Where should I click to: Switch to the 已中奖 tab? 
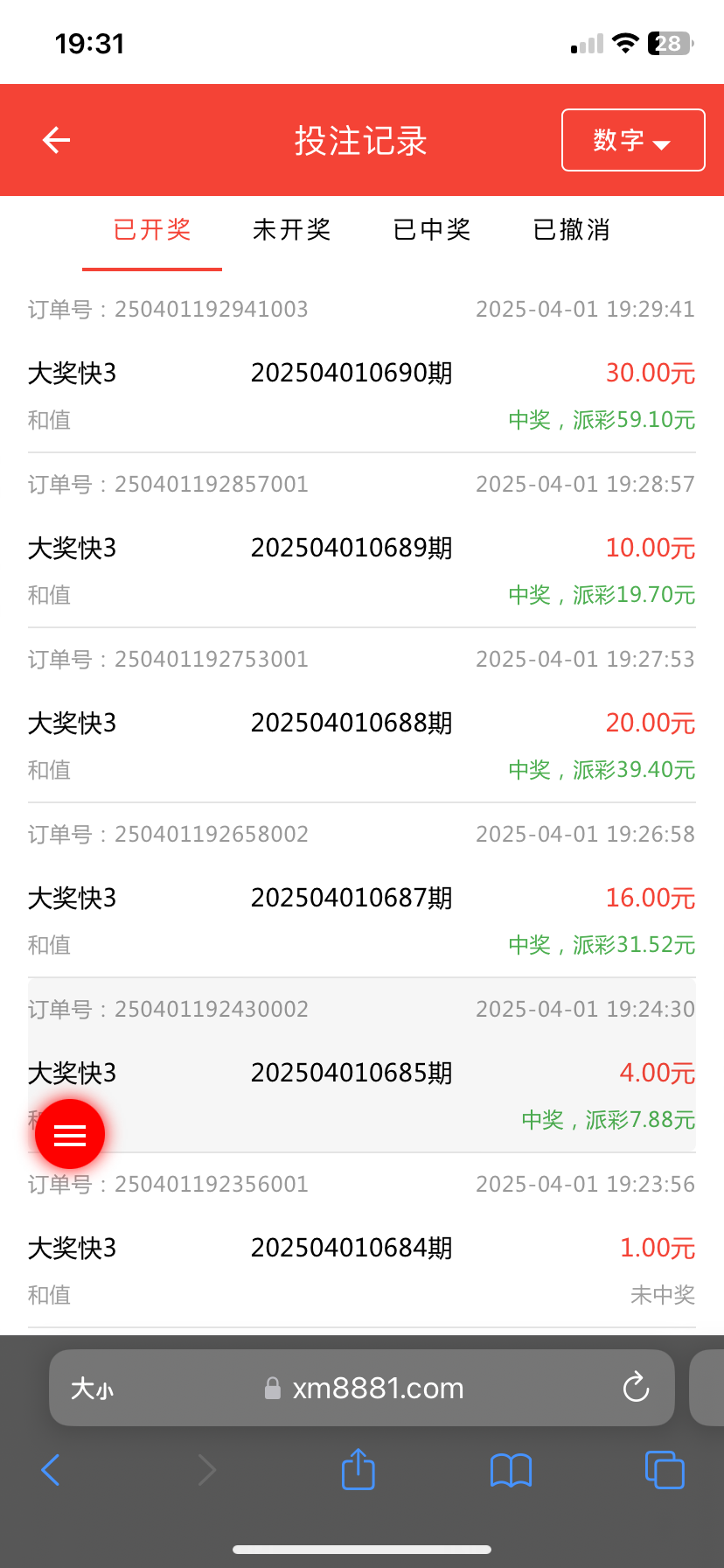(x=432, y=230)
